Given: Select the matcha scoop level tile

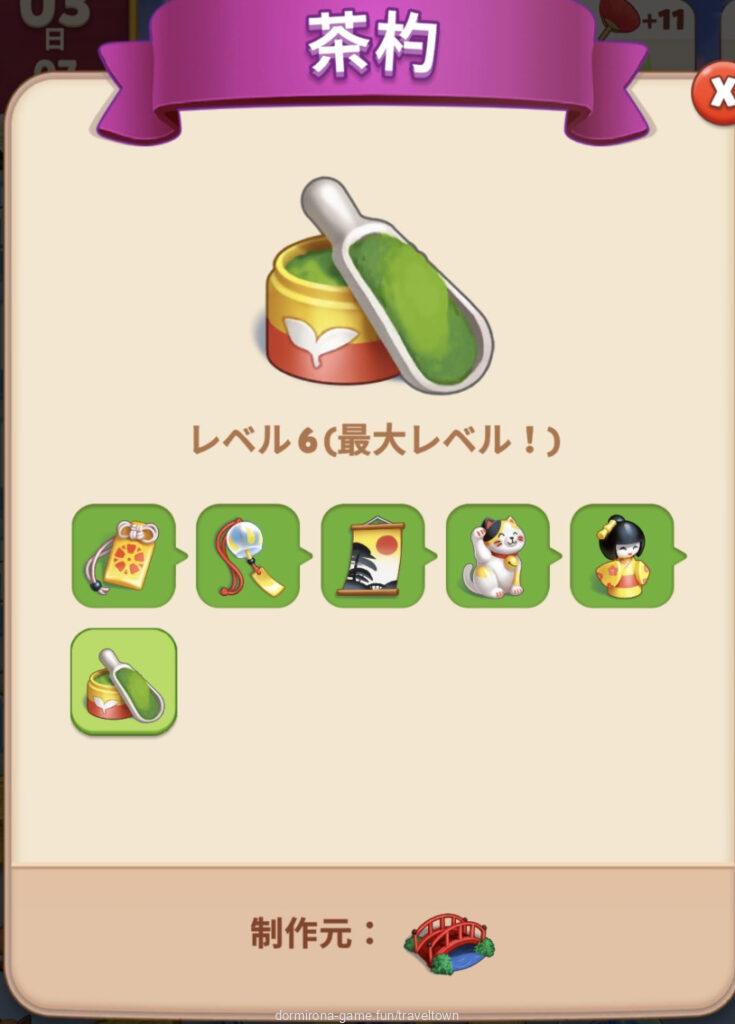Looking at the screenshot, I should tap(124, 681).
